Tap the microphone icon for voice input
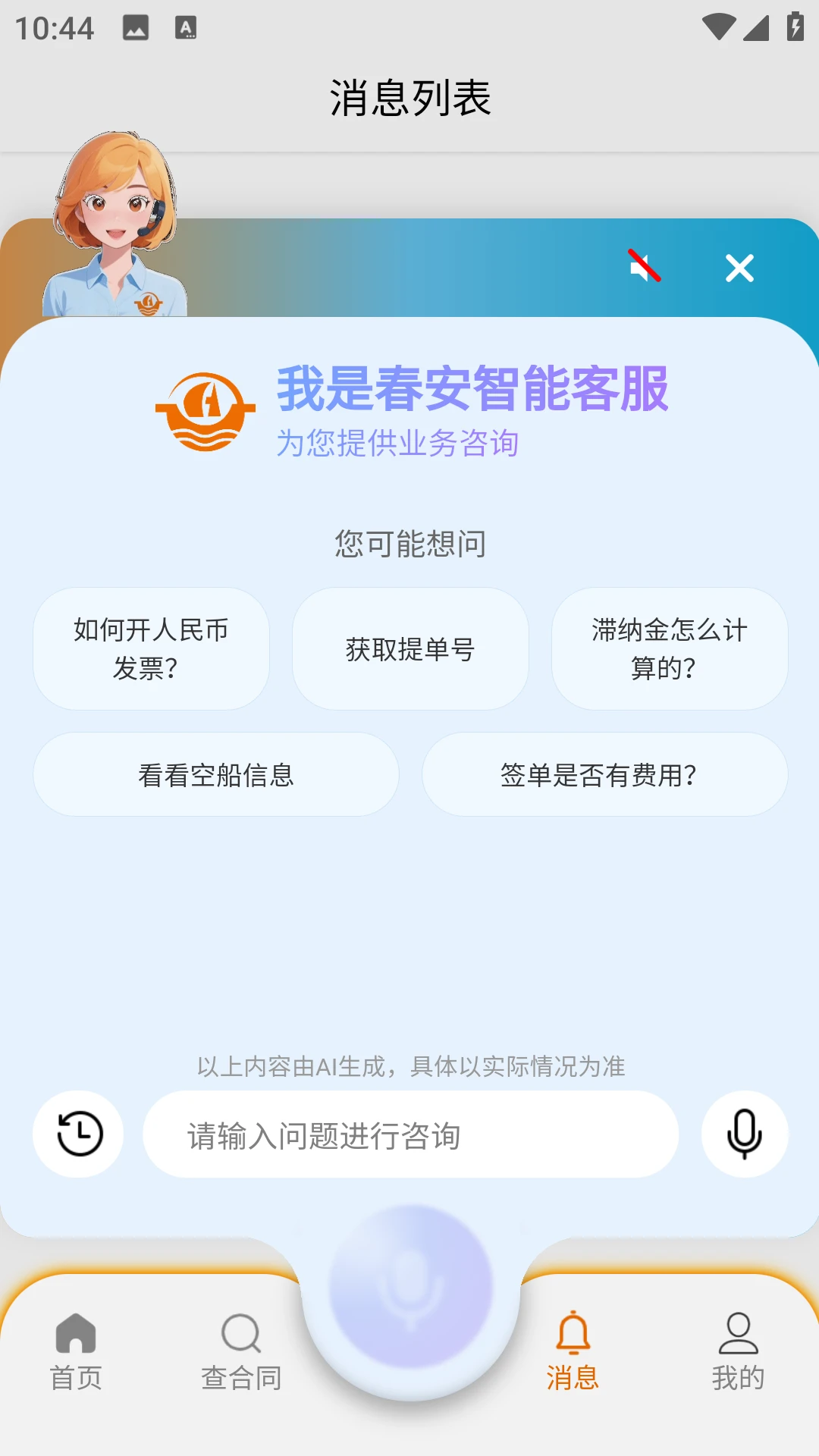Viewport: 819px width, 1456px height. point(743,1133)
